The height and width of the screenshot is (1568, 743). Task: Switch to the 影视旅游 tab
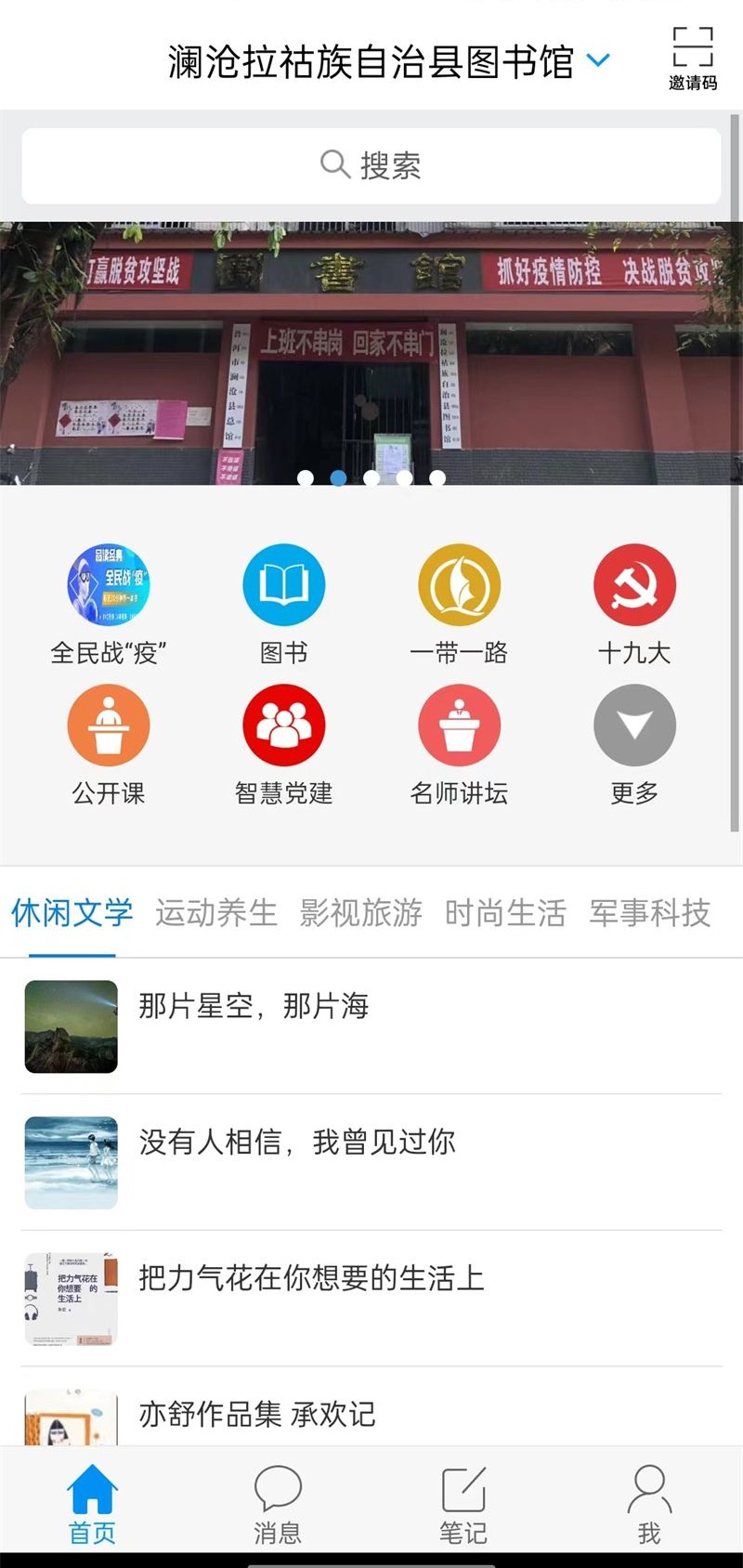[x=360, y=913]
